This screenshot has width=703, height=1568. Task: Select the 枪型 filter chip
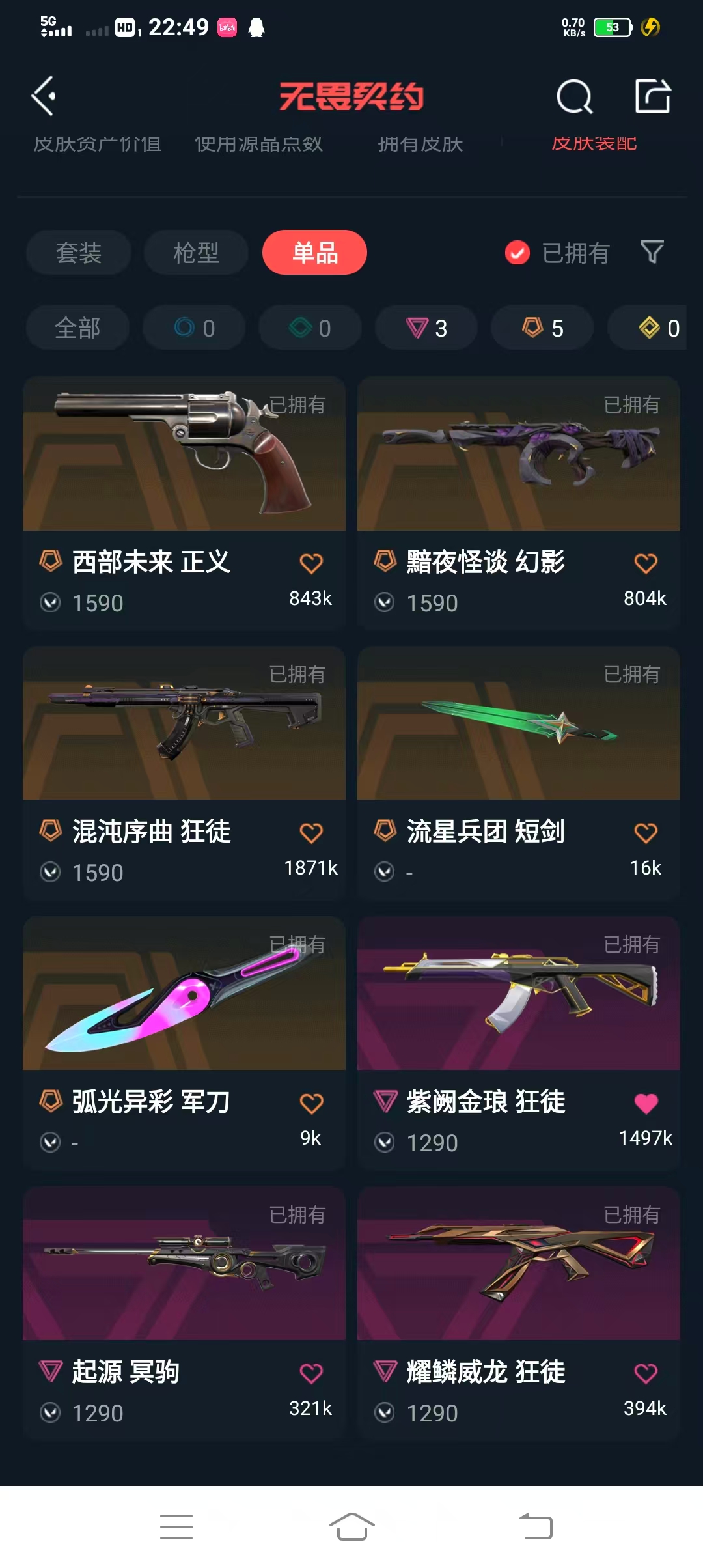196,253
